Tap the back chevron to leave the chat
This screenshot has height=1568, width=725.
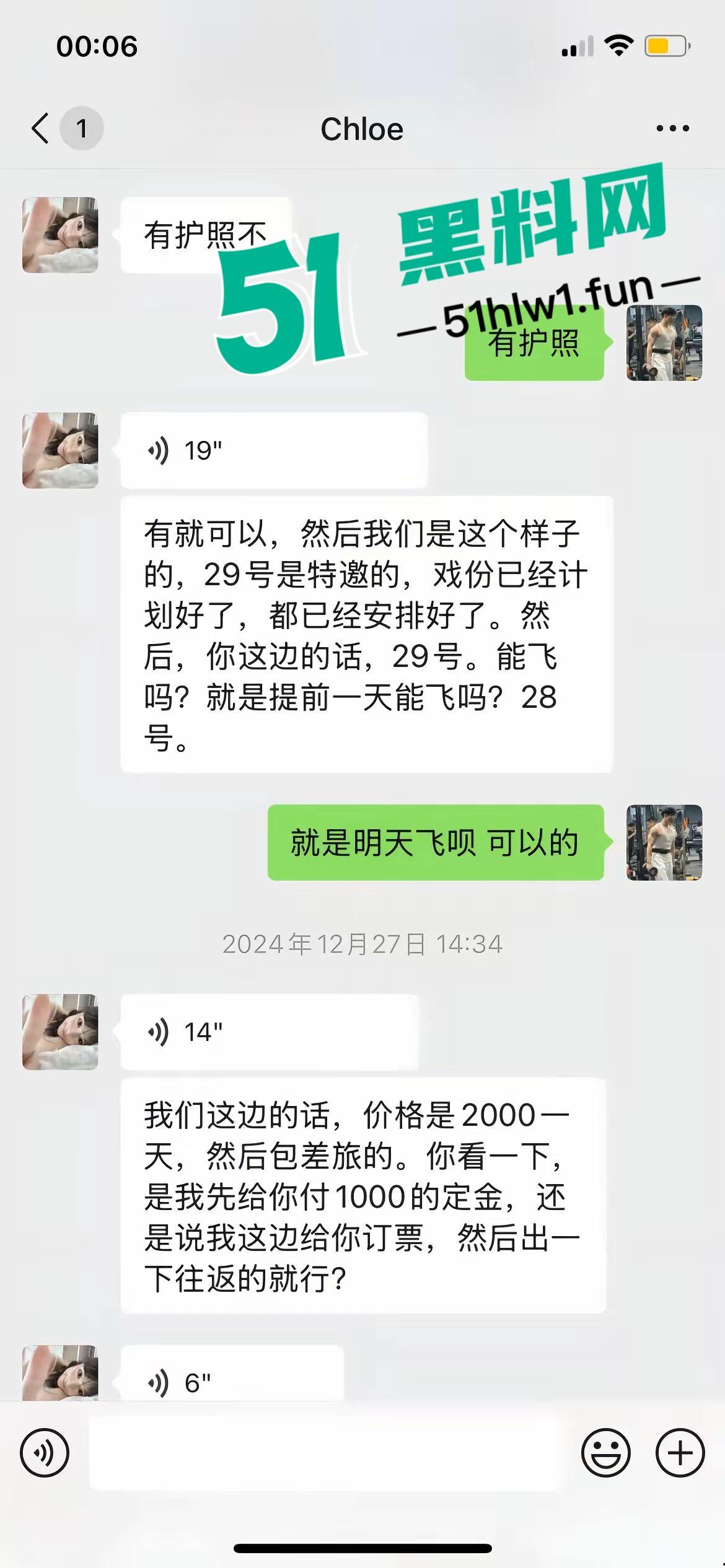click(x=40, y=128)
